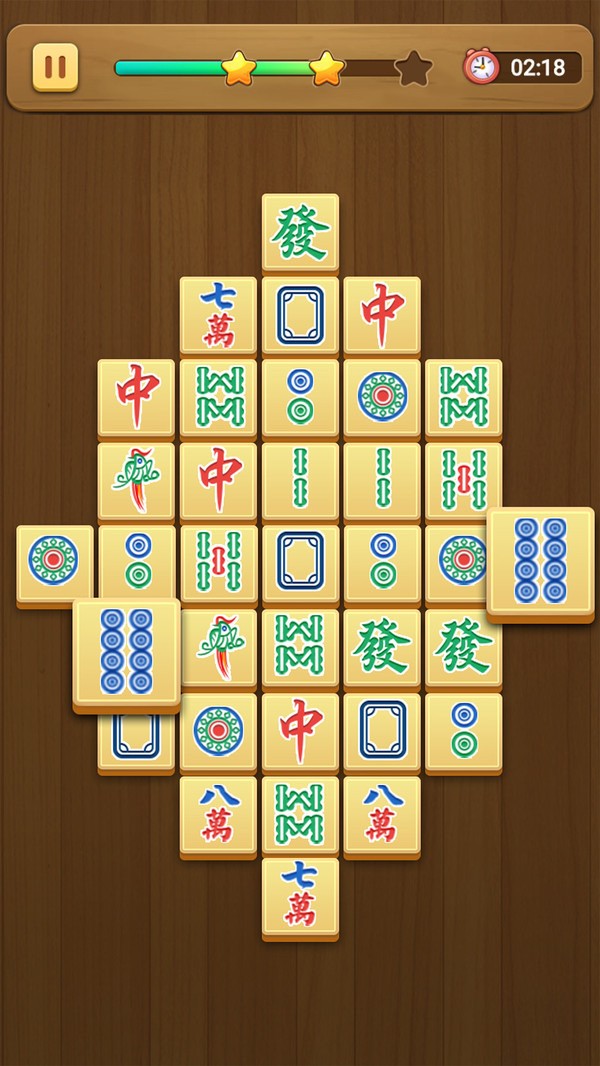Pick the raised eight-circle tile on the right edge
This screenshot has height=1066, width=600.
540,560
